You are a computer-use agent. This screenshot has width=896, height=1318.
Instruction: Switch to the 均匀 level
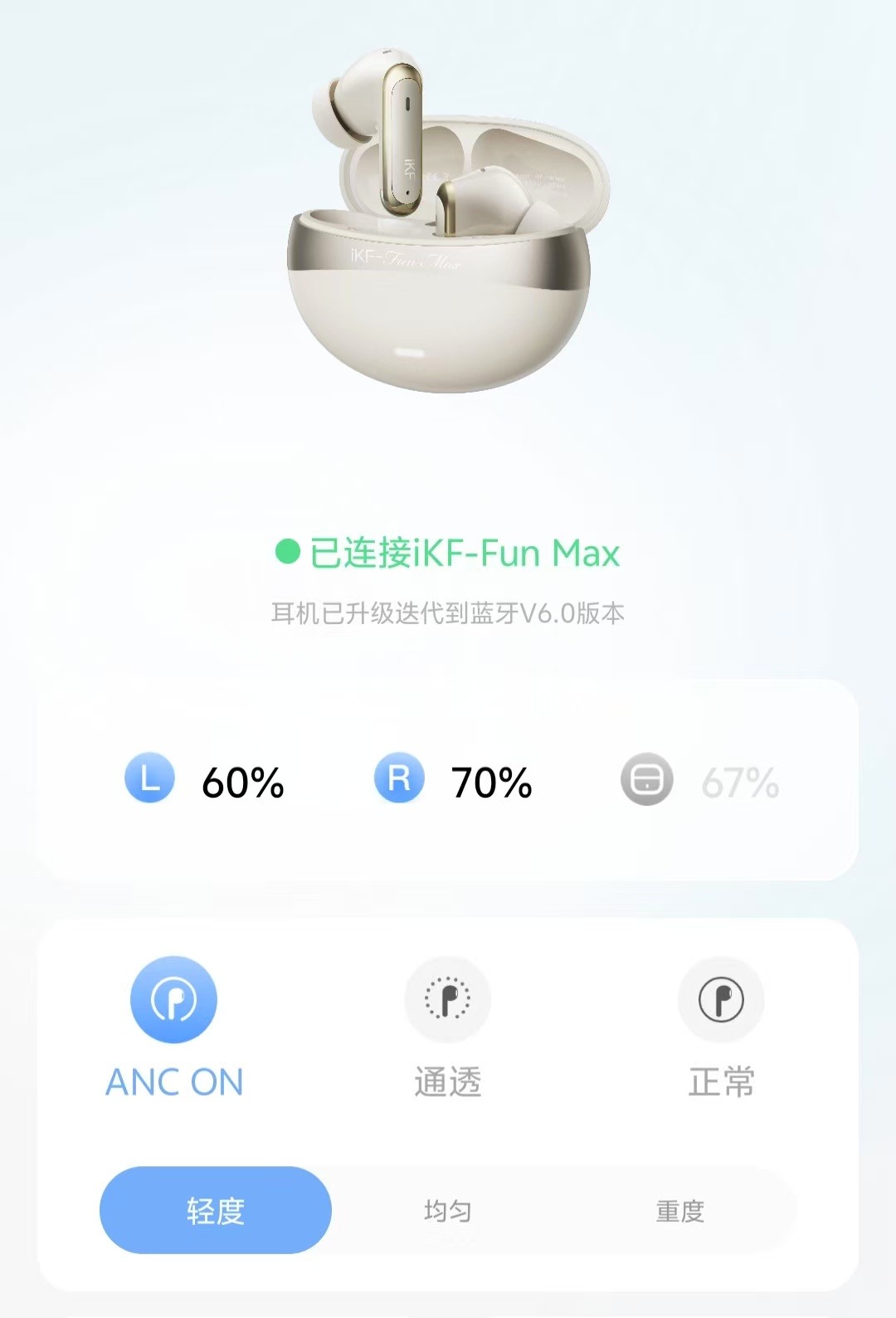point(448,1210)
